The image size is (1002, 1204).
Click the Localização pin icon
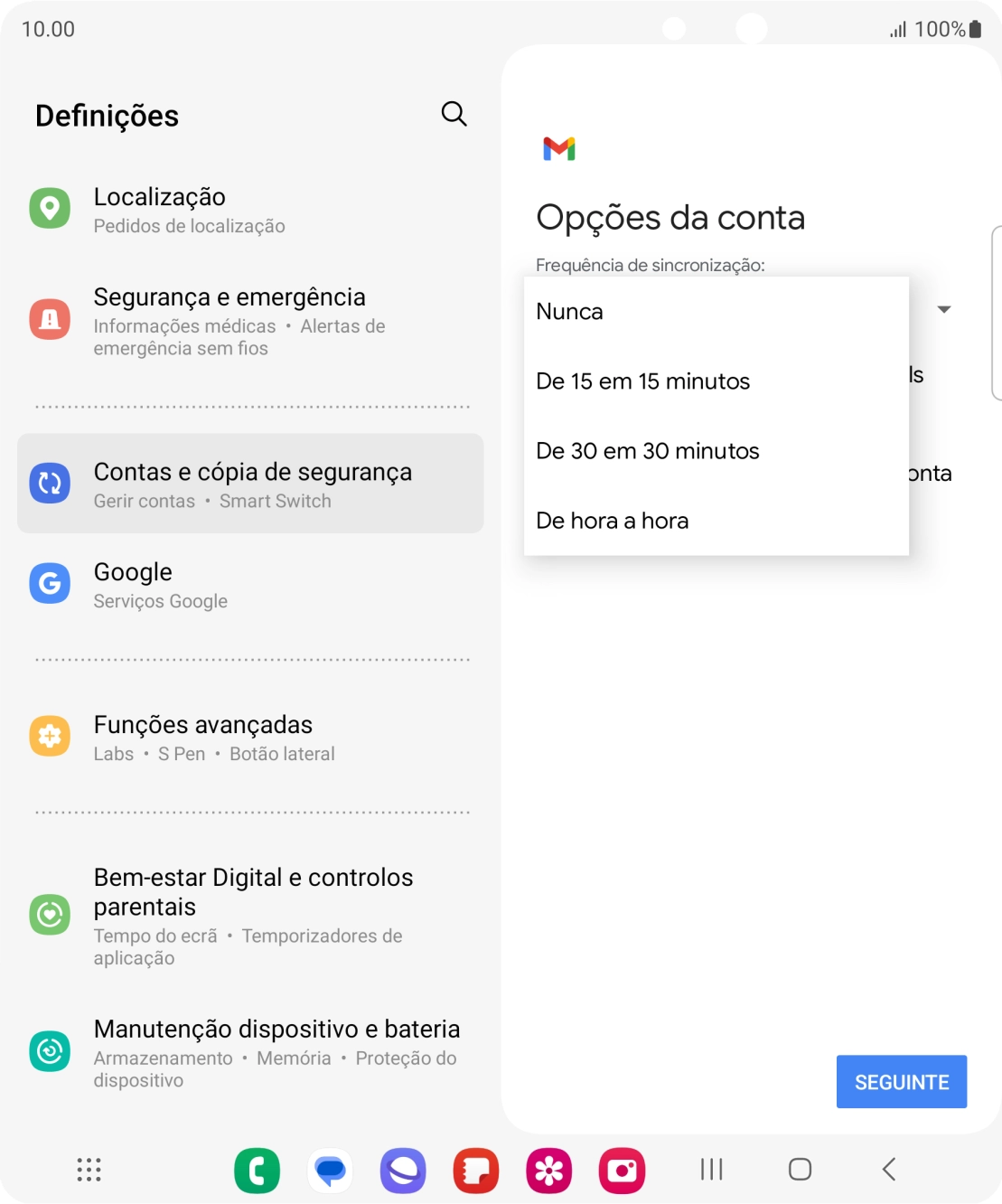click(51, 208)
